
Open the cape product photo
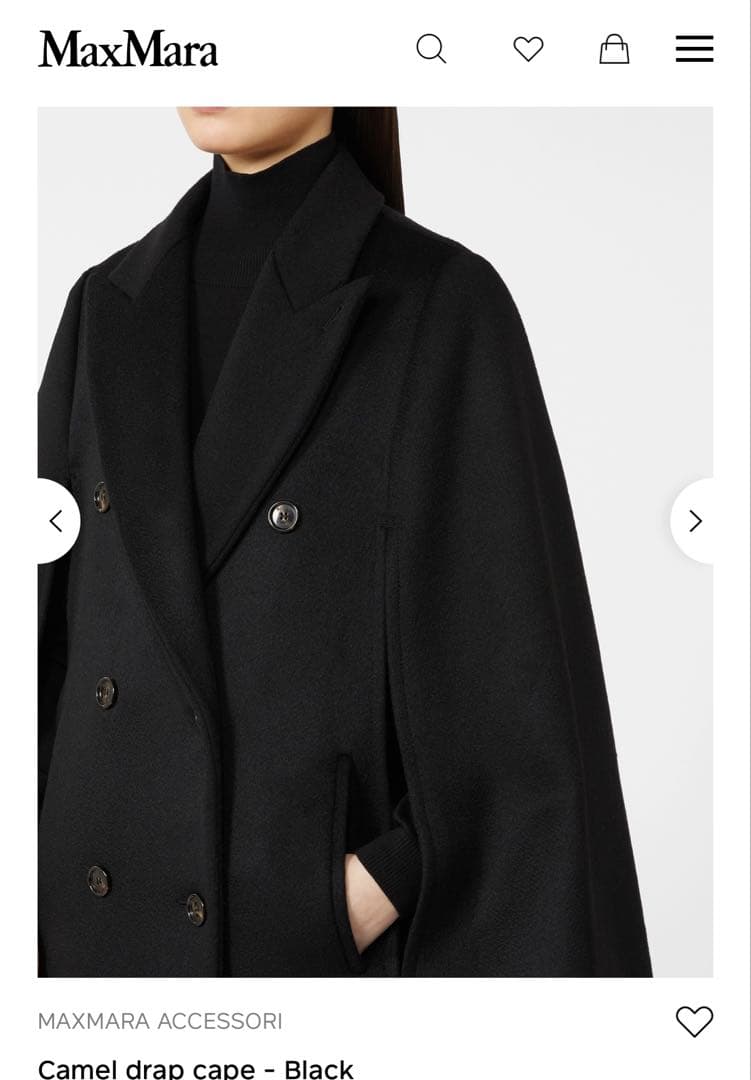tap(375, 600)
